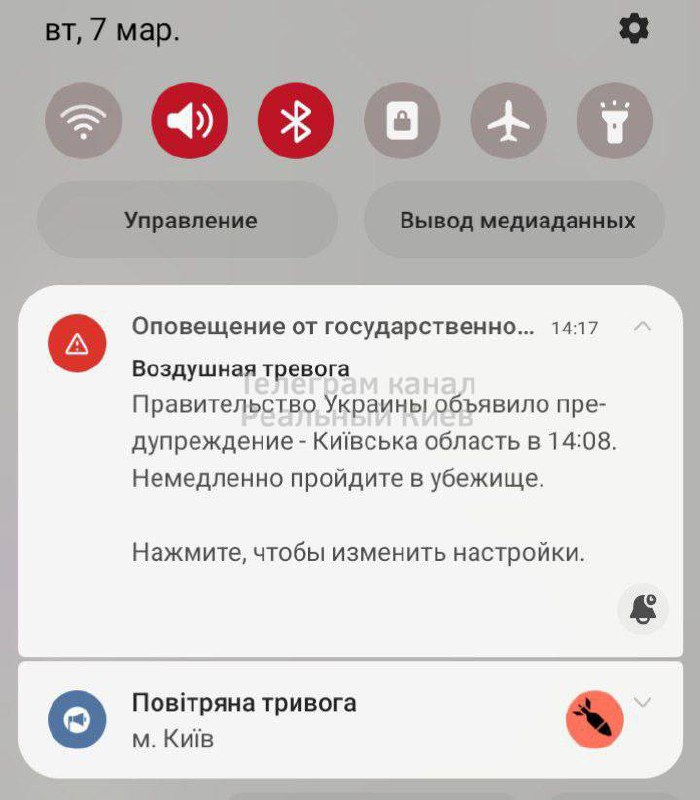Open the Повітряна тривога м. Київ notification
The height and width of the screenshot is (800, 700).
tap(300, 720)
